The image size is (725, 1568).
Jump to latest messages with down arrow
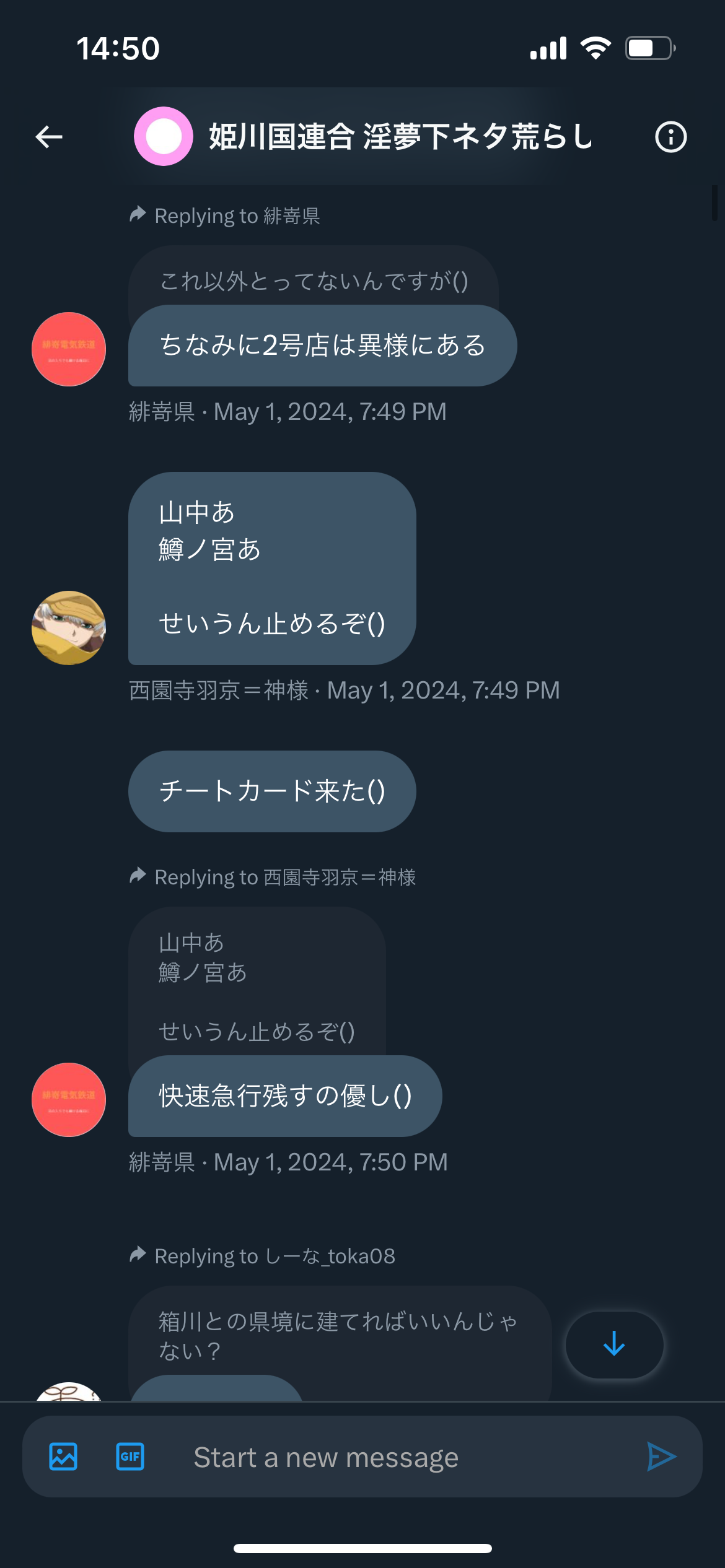coord(614,1344)
